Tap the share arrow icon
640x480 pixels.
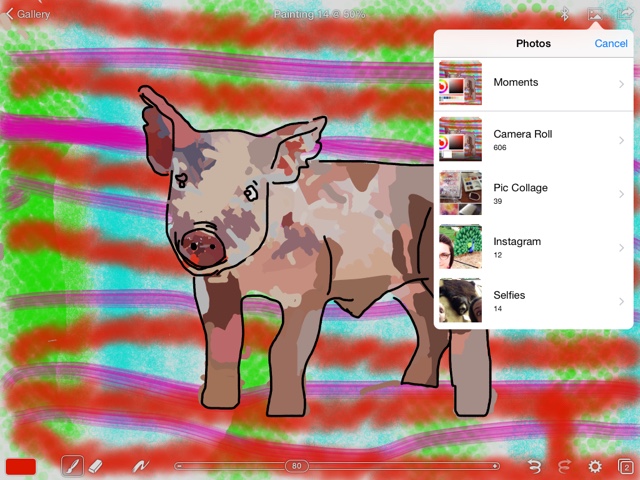coord(625,14)
